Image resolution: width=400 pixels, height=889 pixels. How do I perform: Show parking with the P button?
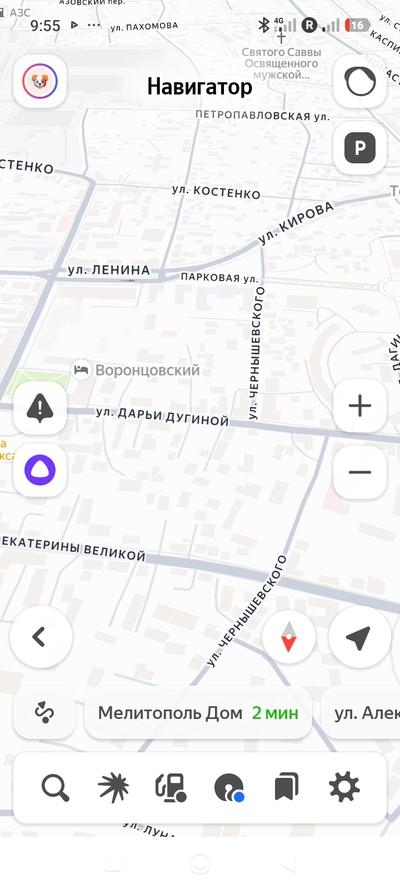coord(360,148)
